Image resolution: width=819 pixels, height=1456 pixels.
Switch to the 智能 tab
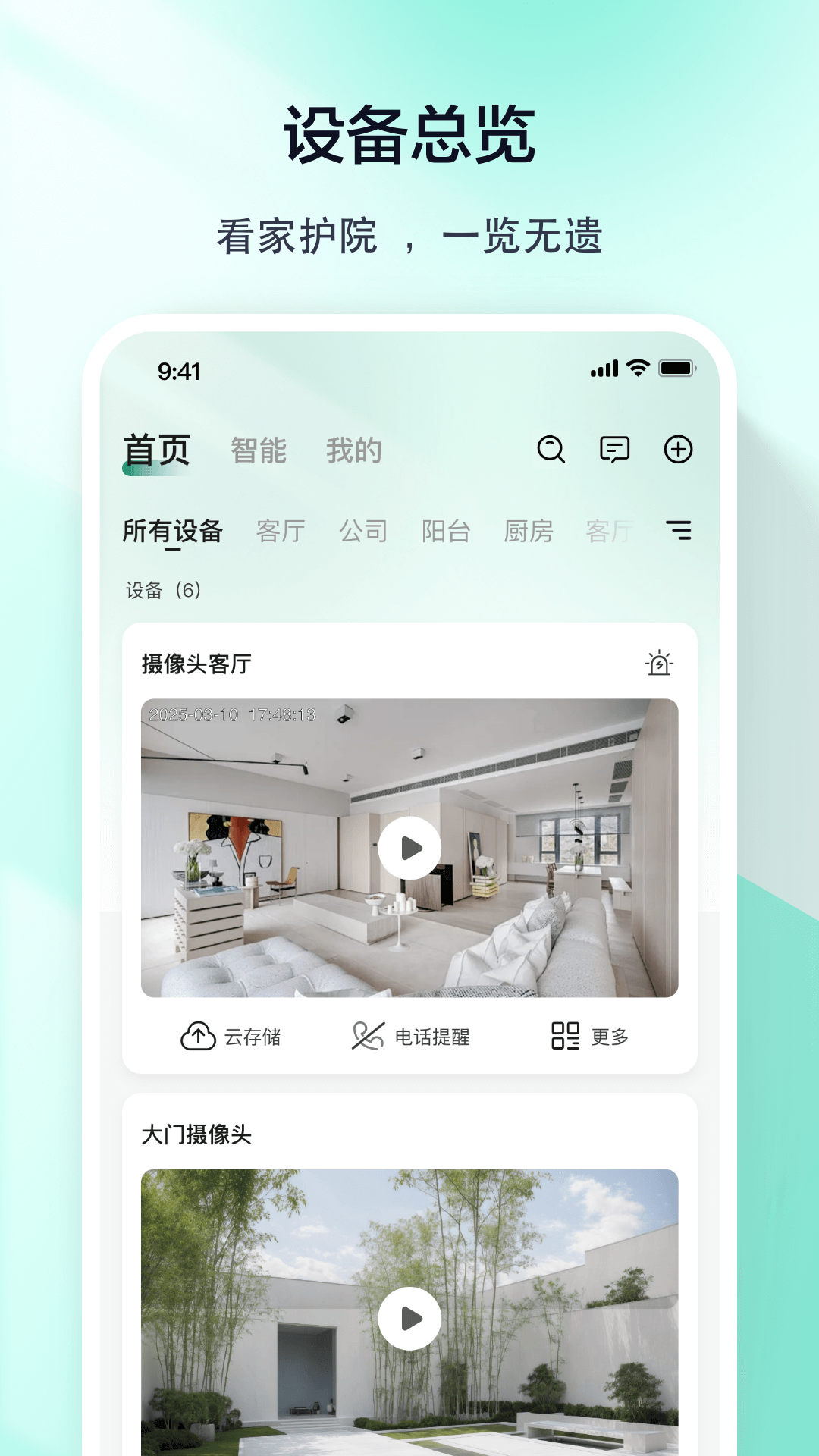[258, 450]
